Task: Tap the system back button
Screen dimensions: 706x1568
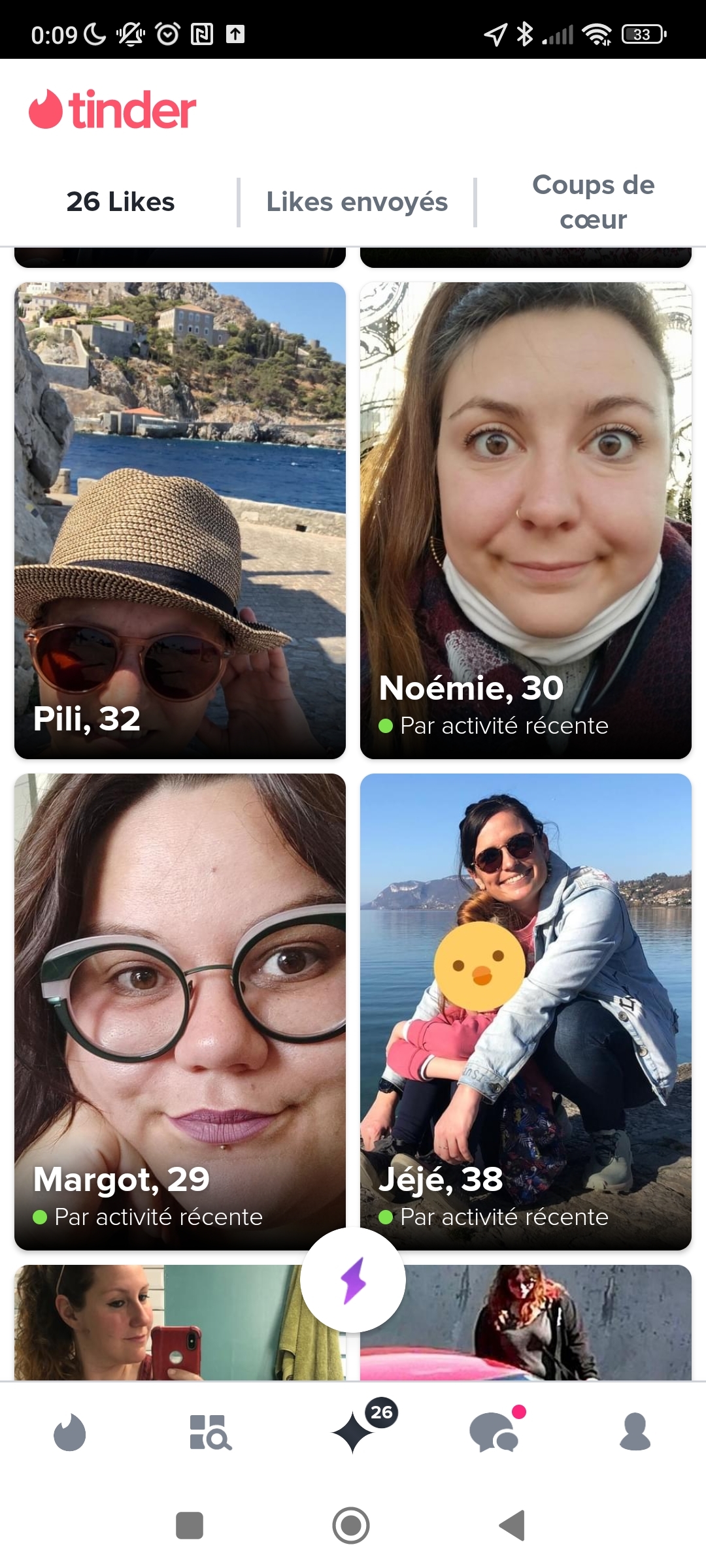Action: click(513, 1526)
